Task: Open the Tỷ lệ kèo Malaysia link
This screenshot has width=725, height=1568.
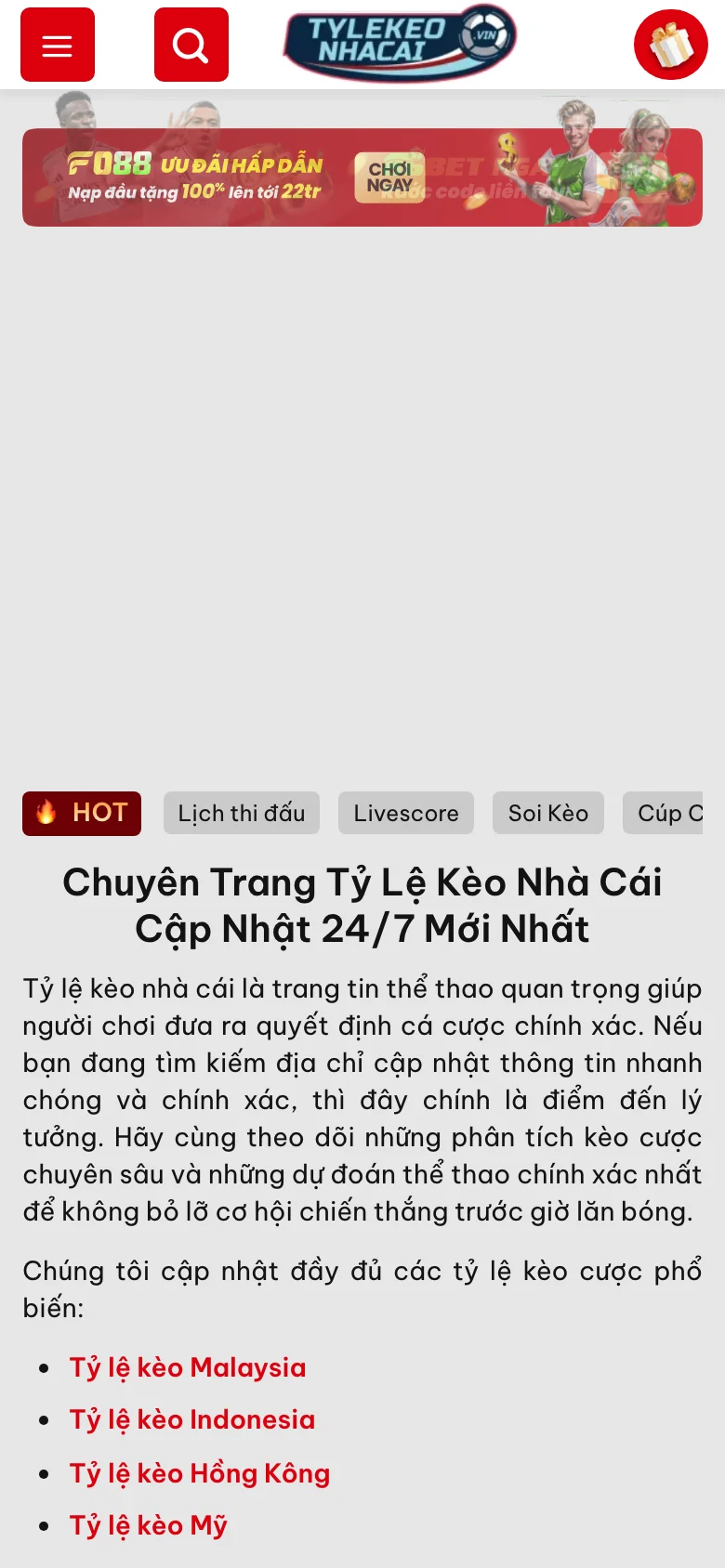Action: click(188, 1367)
